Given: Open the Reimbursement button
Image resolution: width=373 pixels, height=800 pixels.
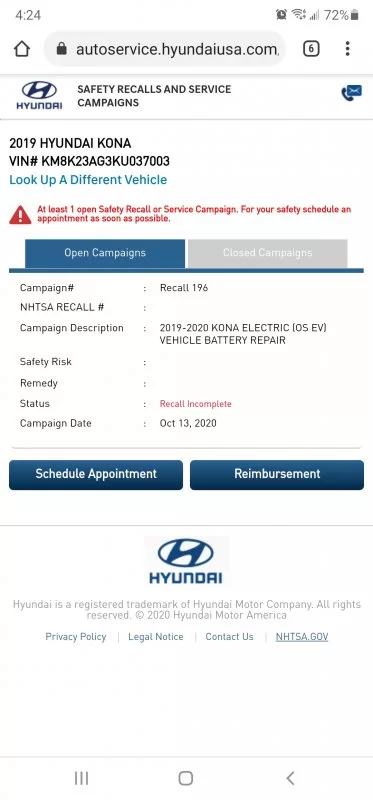Looking at the screenshot, I should 277,474.
